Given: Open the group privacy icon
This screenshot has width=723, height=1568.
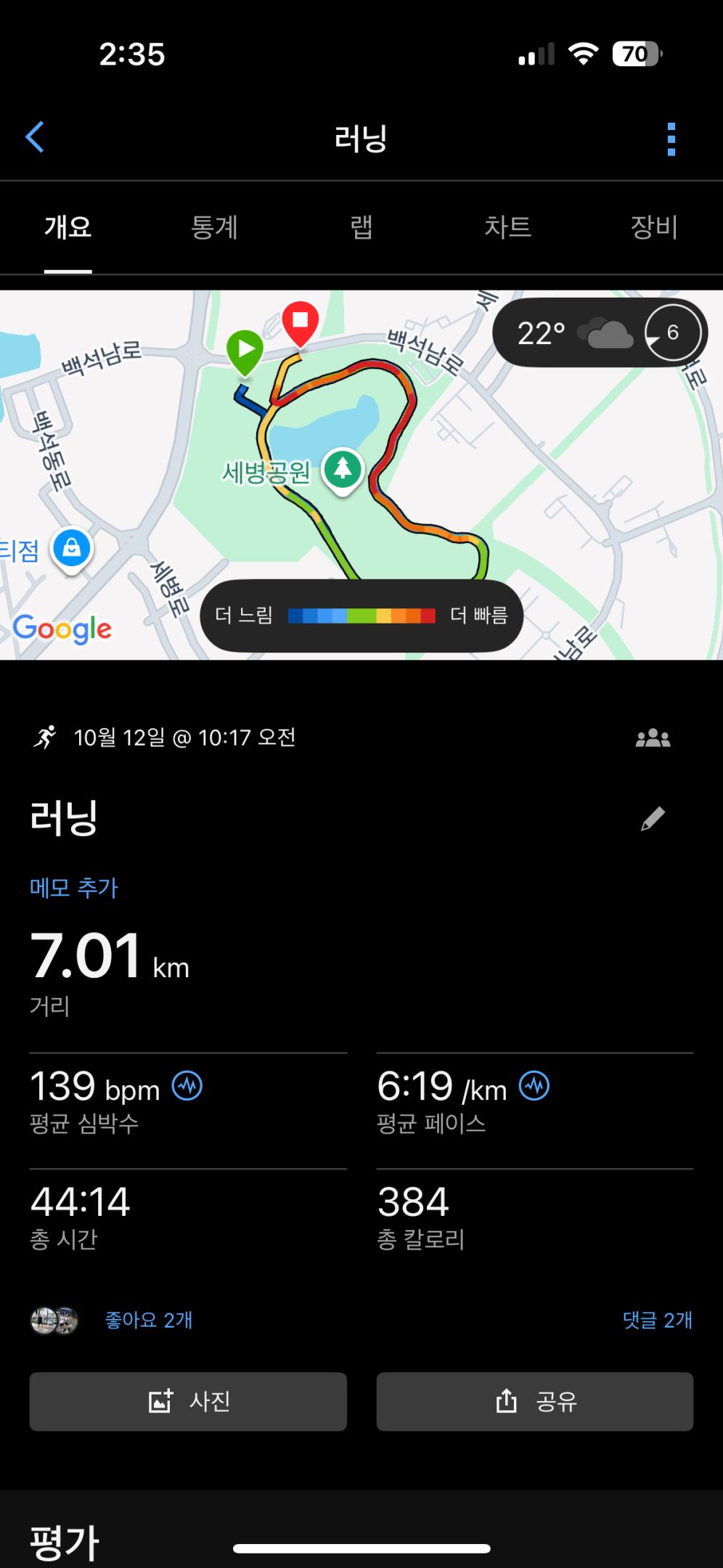Looking at the screenshot, I should tap(653, 738).
